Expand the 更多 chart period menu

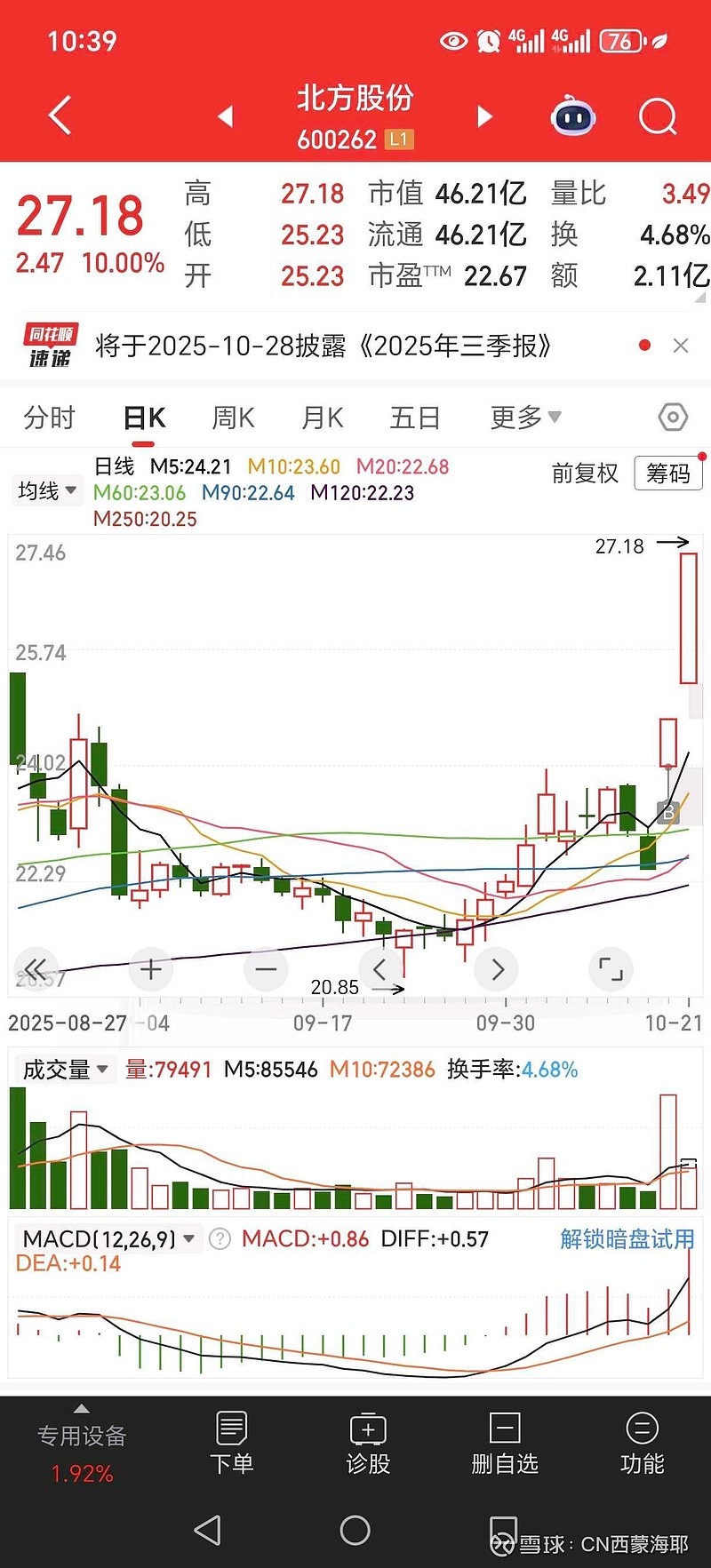(523, 417)
